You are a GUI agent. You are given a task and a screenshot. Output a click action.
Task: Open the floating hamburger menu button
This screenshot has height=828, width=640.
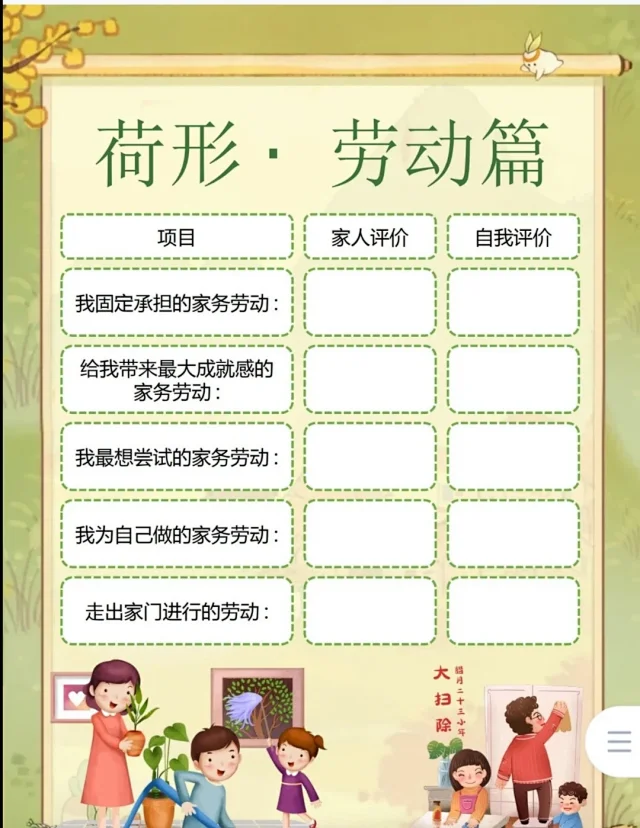coord(619,741)
